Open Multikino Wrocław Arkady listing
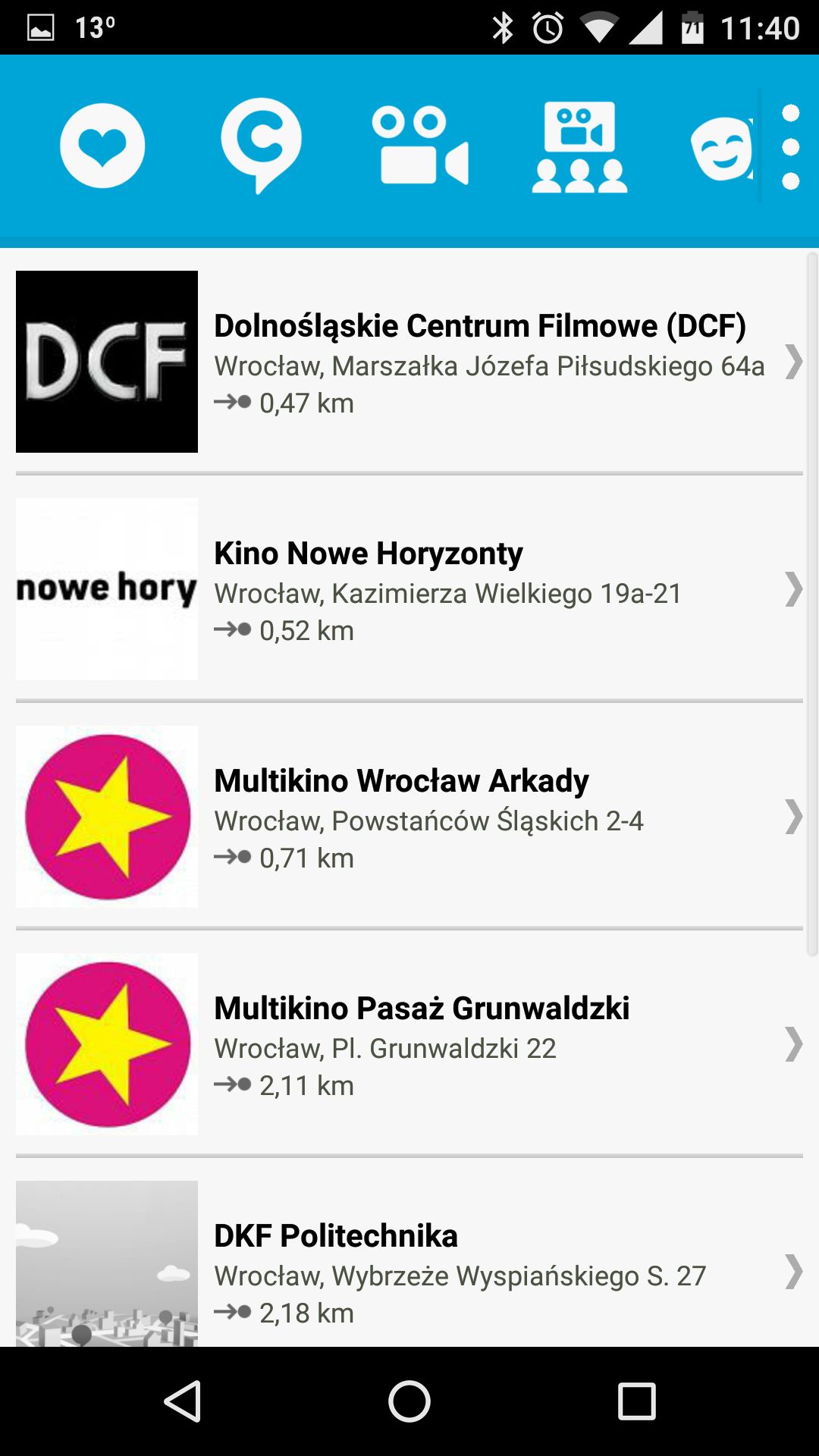This screenshot has width=819, height=1456. point(409,817)
